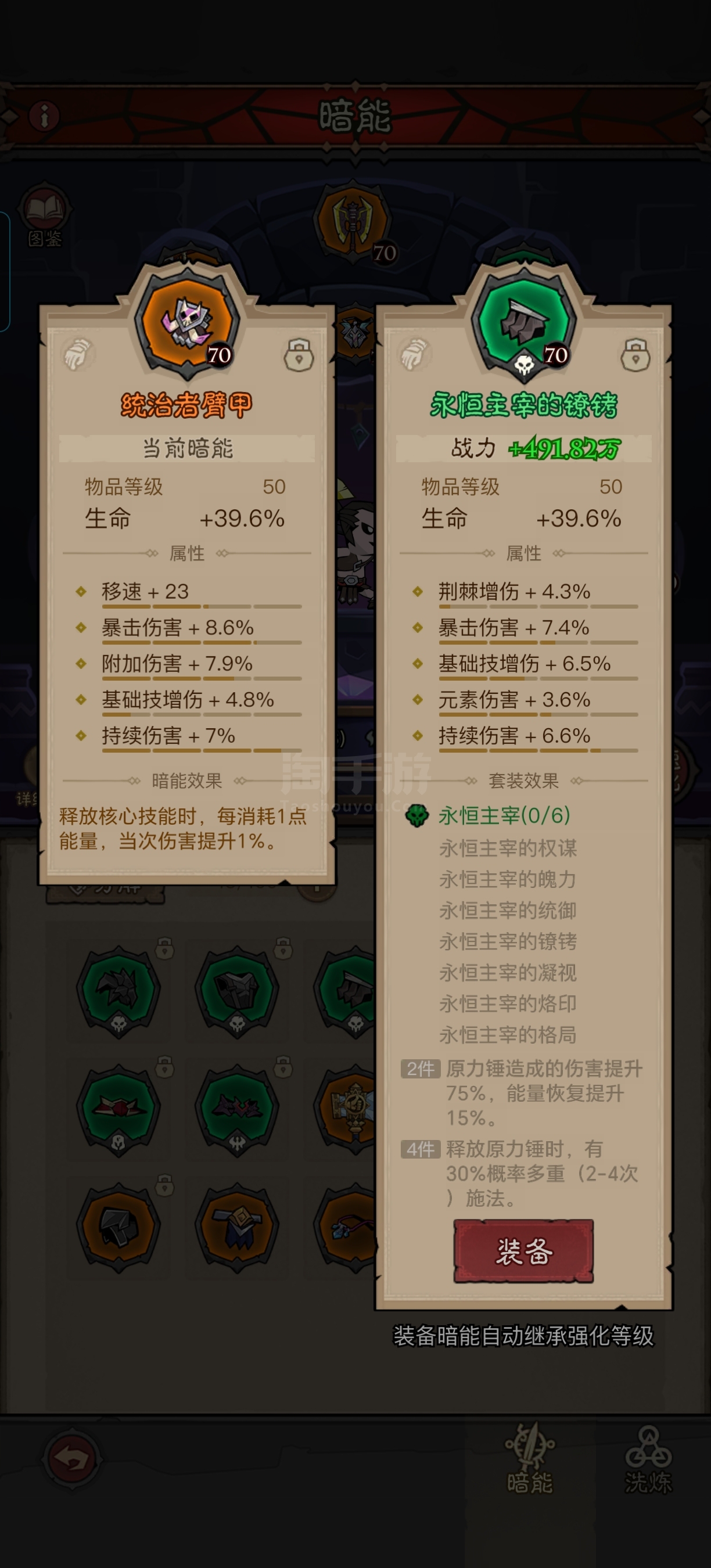Open the 图鉴 book icon

(x=44, y=215)
